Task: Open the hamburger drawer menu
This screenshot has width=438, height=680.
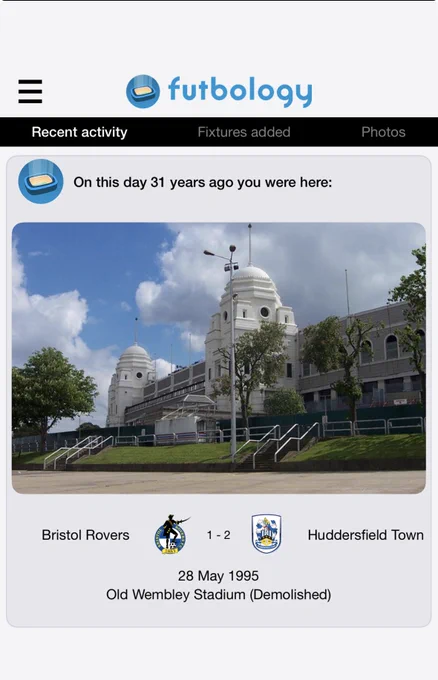Action: click(x=30, y=92)
